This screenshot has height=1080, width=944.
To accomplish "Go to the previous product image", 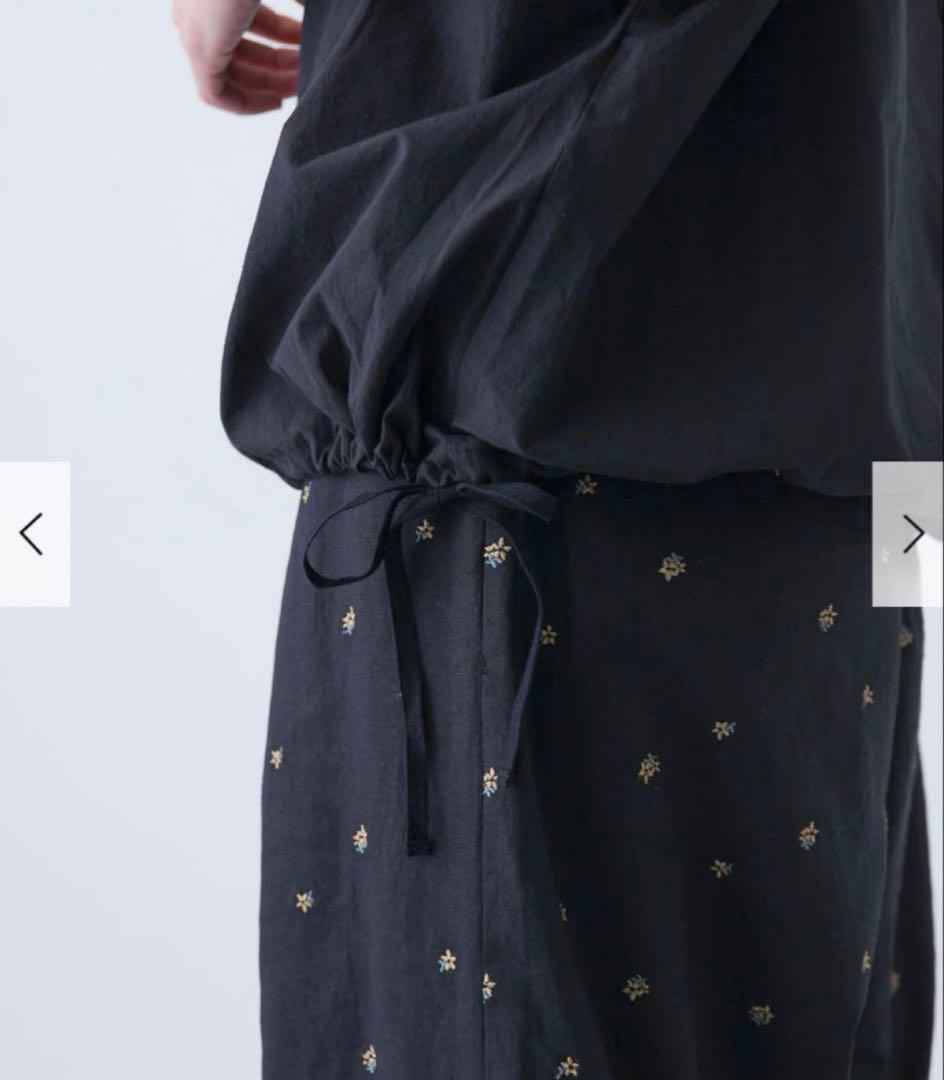I will pyautogui.click(x=33, y=534).
